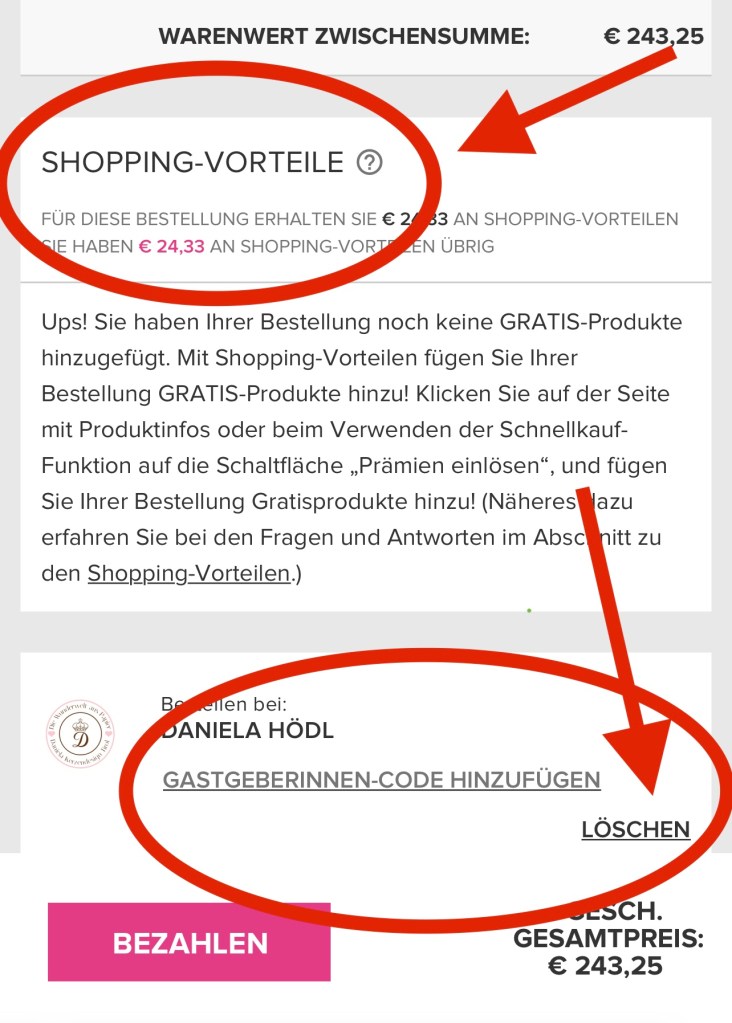Open the Shopping-Vorteile help question mark
Viewport: 732px width, 1023px height.
point(370,162)
